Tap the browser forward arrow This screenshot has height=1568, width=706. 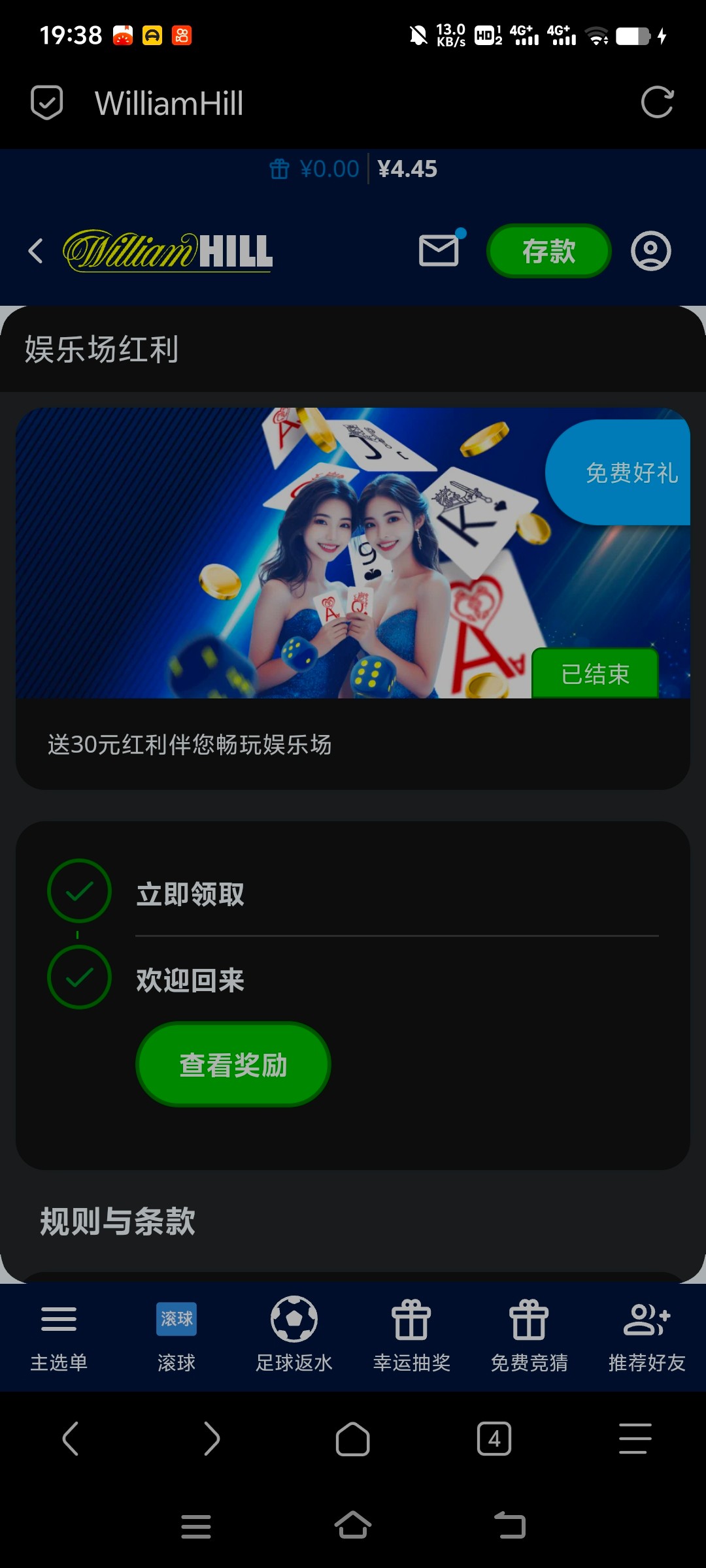point(211,1439)
